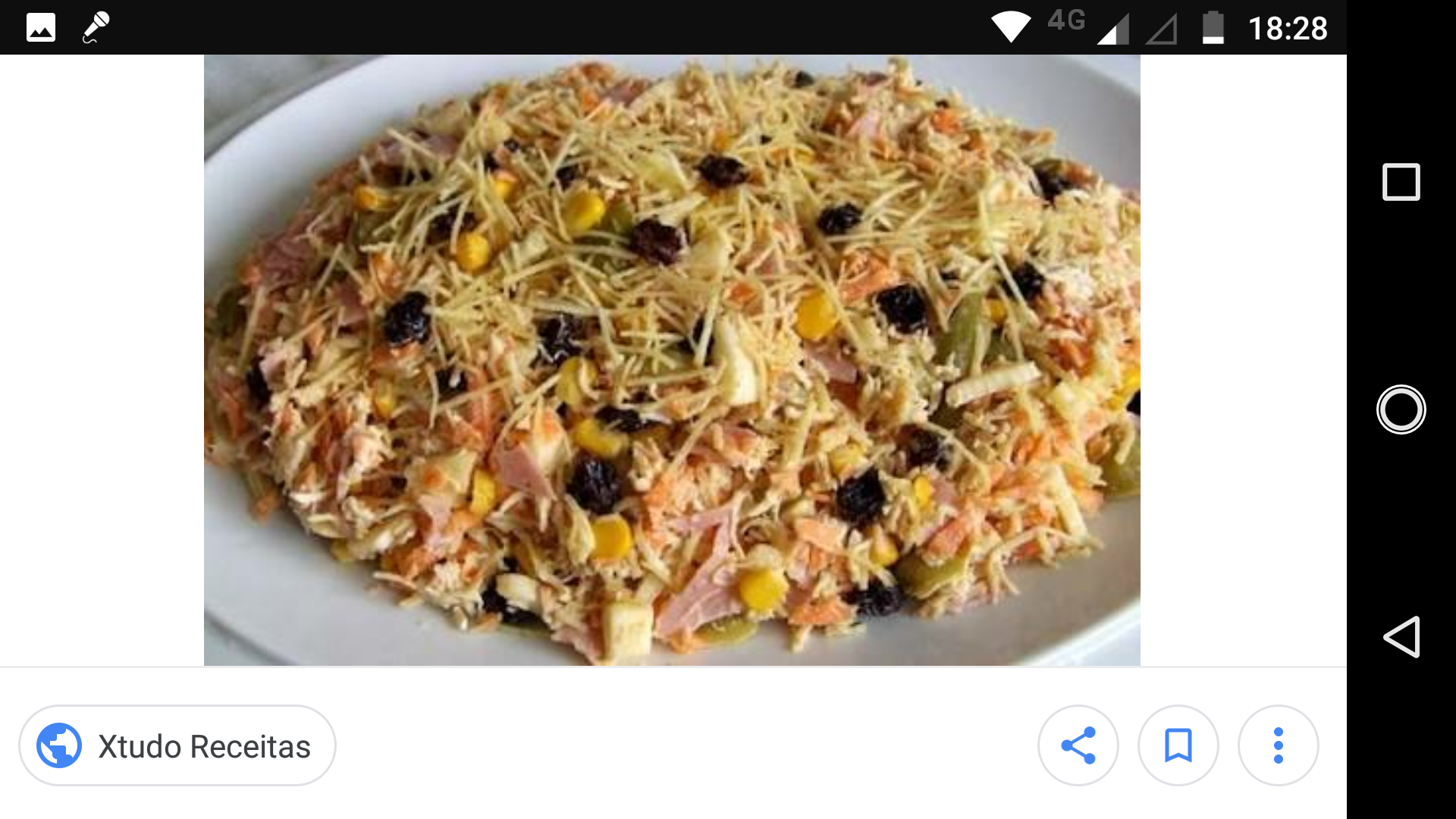This screenshot has height=819, width=1456.
Task: Bookmark this image to a collection
Action: (1178, 746)
